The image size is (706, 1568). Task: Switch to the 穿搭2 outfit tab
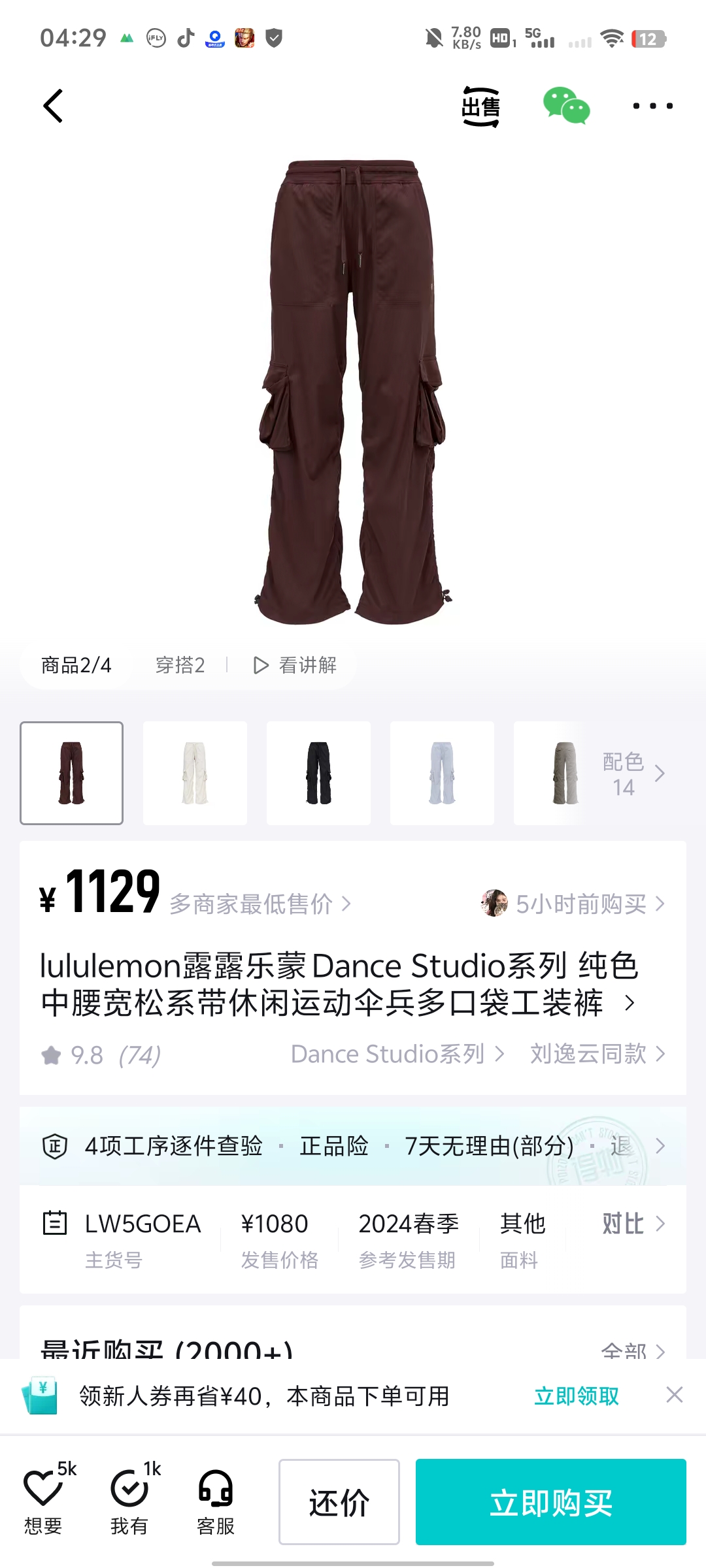point(180,665)
